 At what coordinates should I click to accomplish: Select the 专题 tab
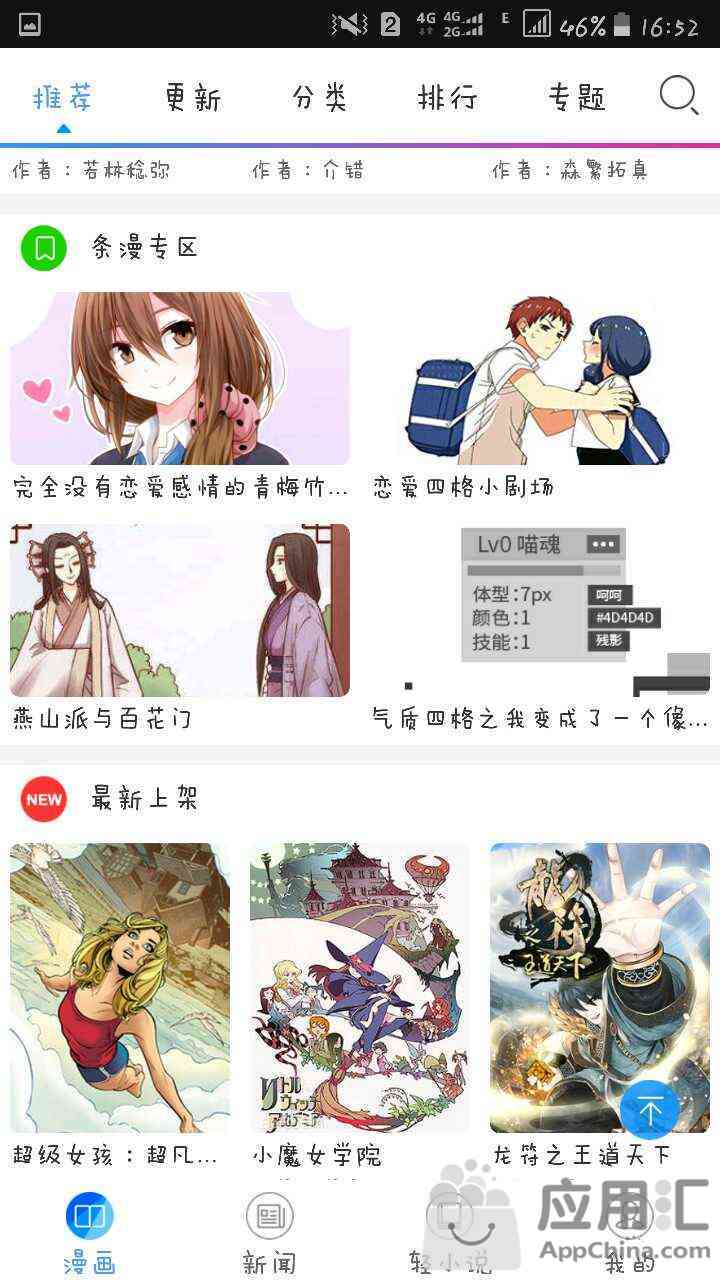click(577, 98)
